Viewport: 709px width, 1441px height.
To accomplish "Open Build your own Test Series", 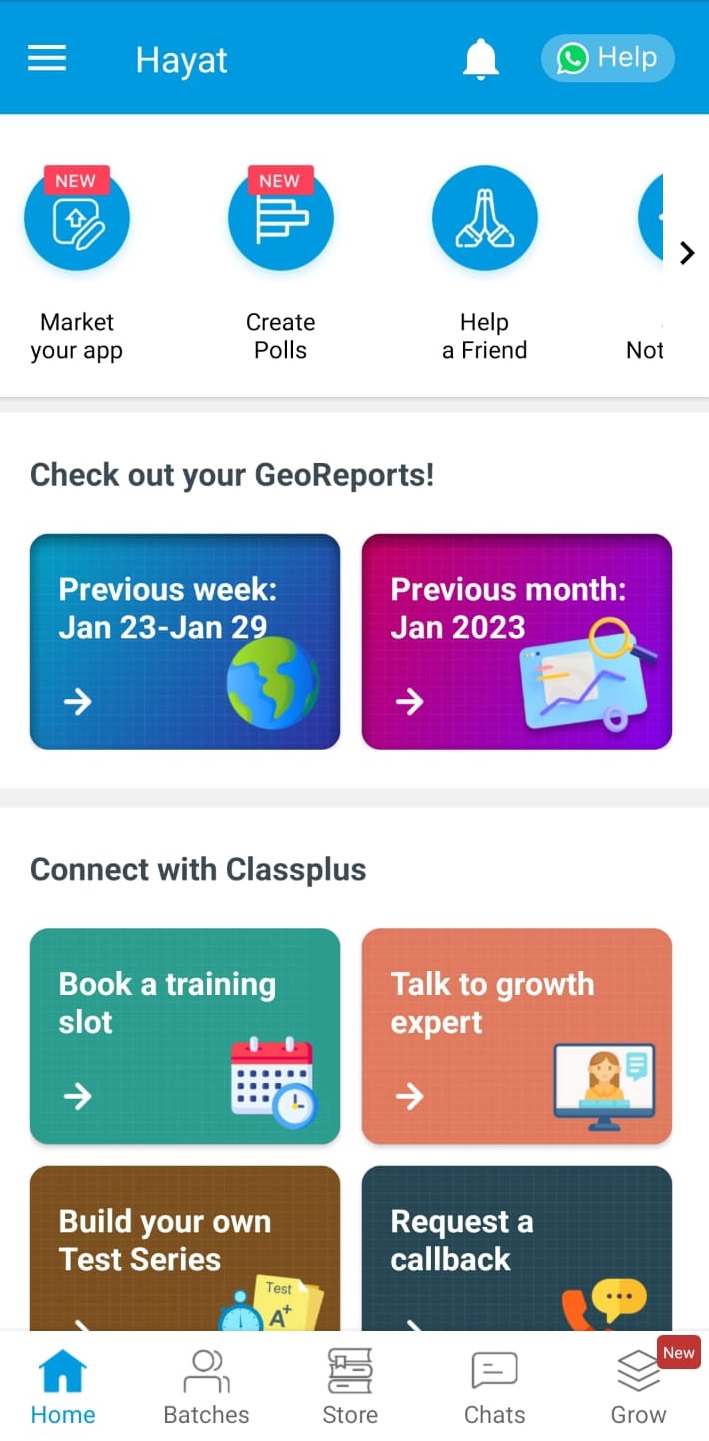I will pyautogui.click(x=185, y=1246).
